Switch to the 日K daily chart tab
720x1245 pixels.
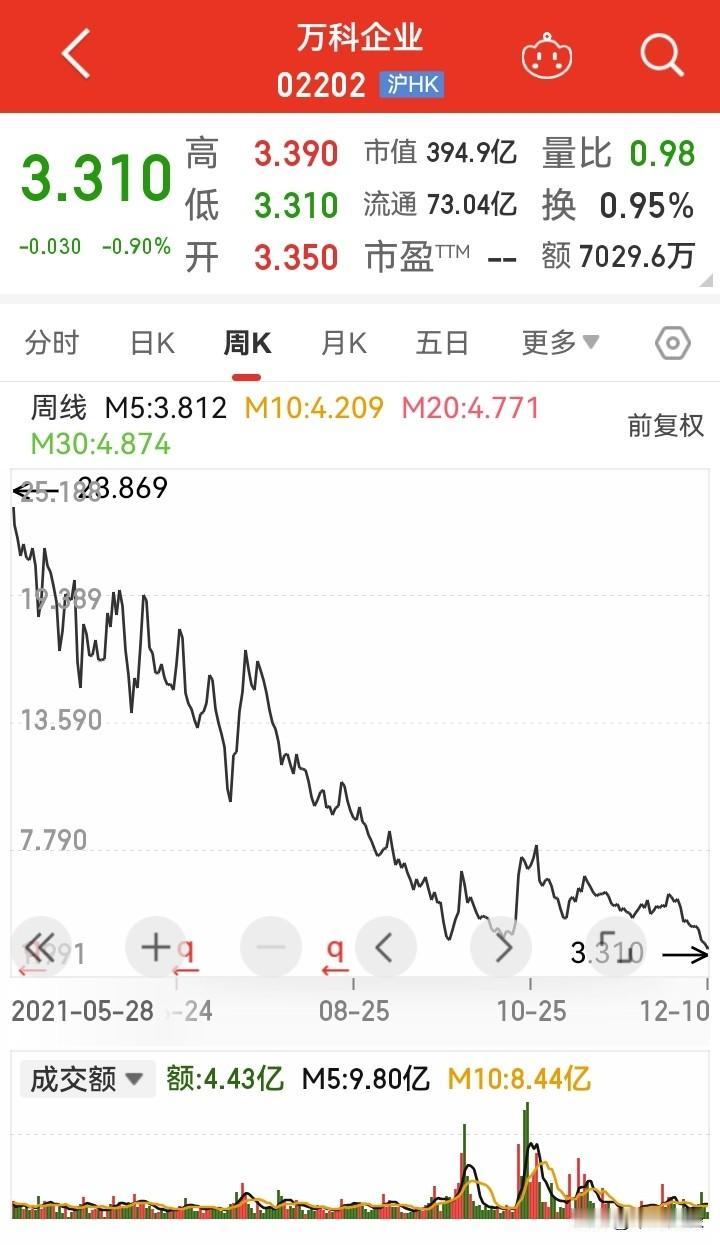point(150,342)
